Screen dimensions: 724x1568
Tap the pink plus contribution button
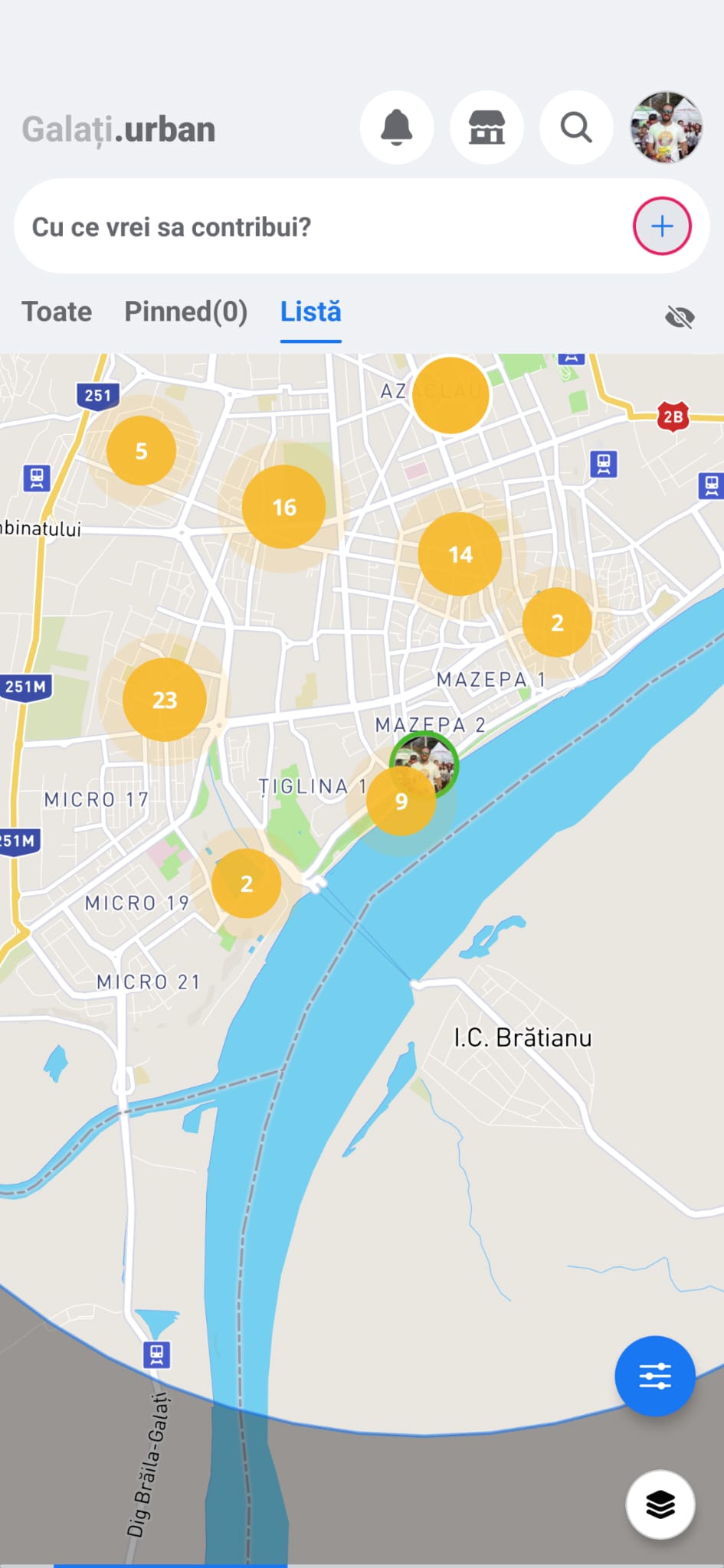[x=661, y=226]
